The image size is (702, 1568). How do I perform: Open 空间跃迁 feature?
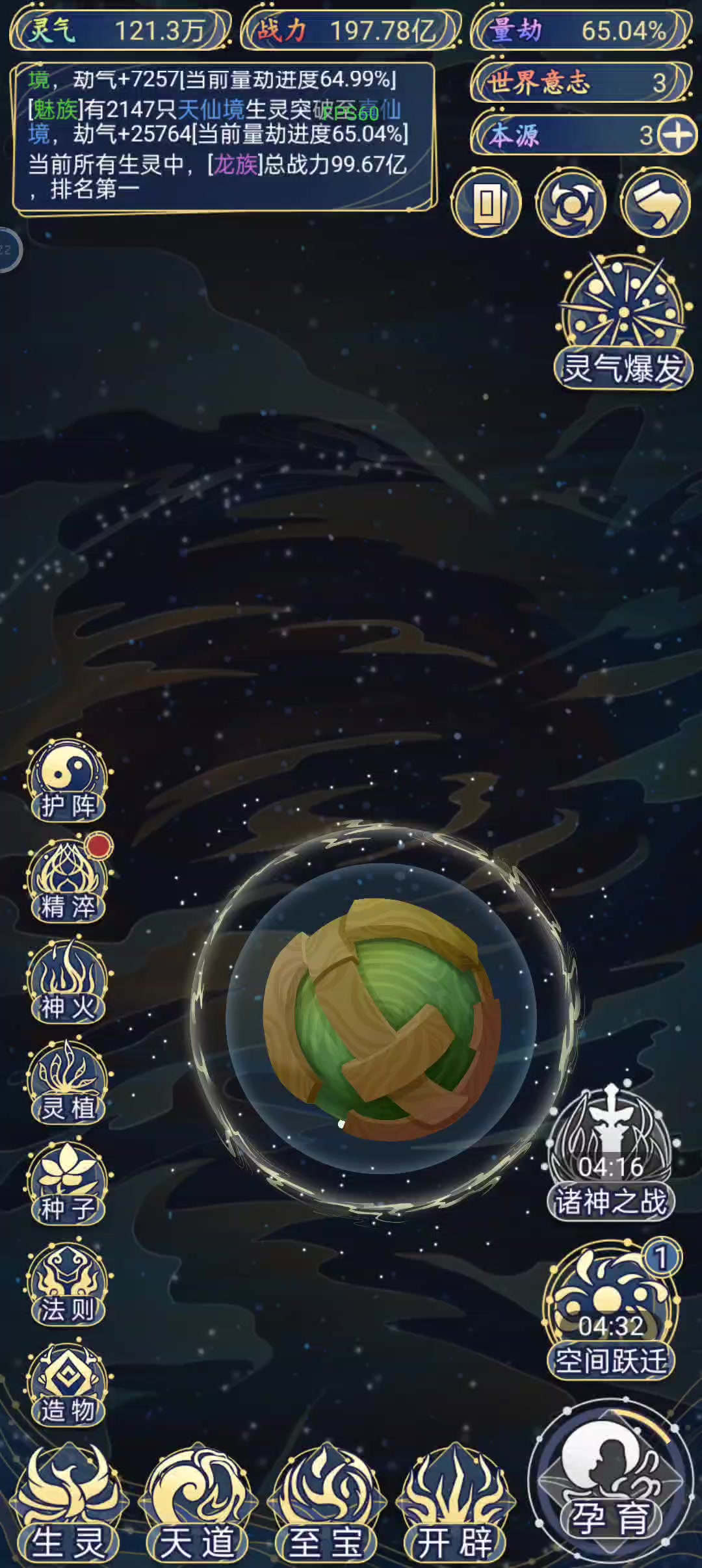611,1309
